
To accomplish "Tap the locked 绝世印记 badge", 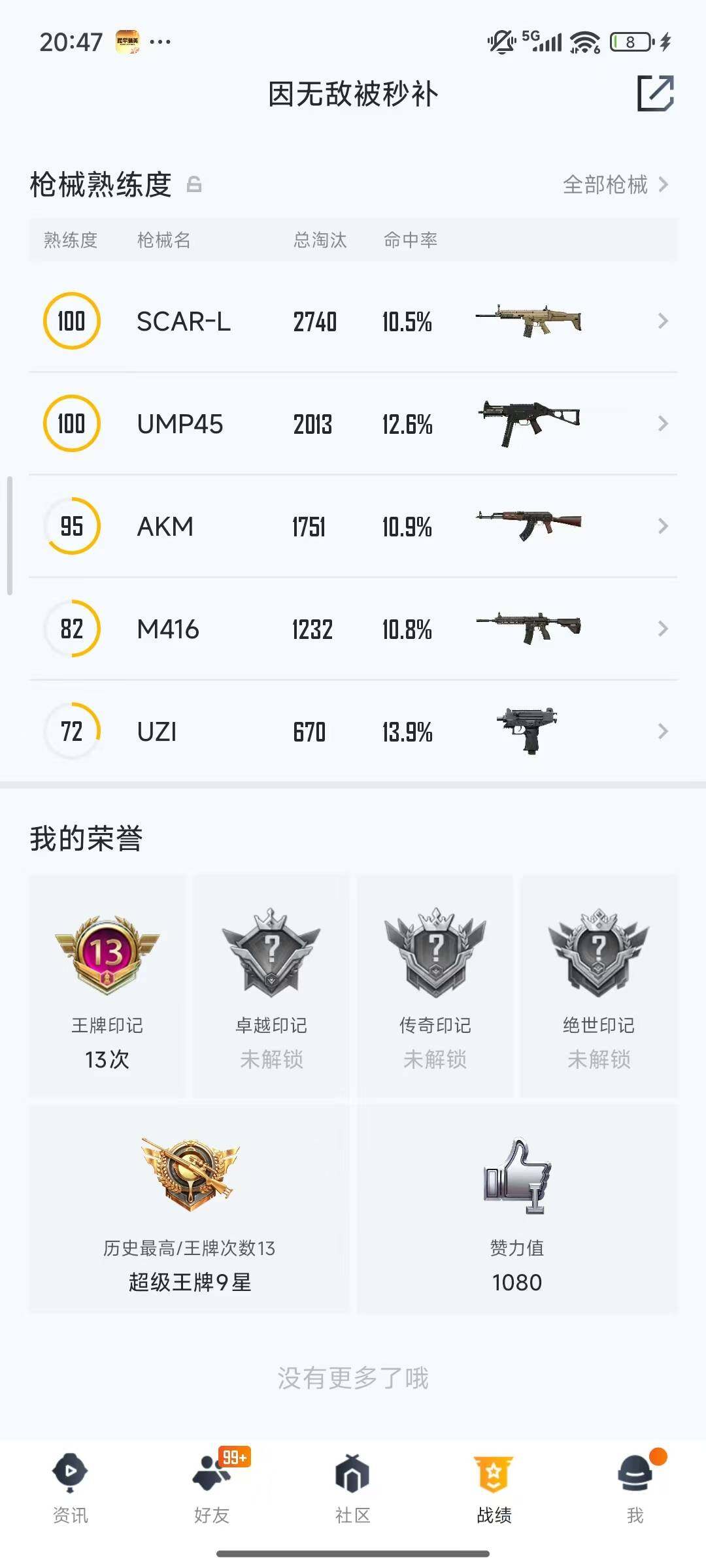I will (x=599, y=954).
